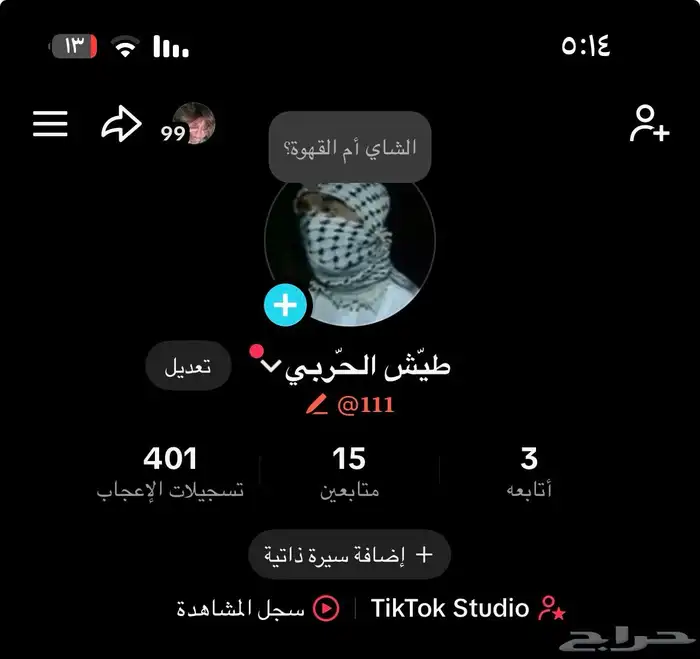This screenshot has height=659, width=700.
Task: View the 401 likes count
Action: (x=170, y=472)
